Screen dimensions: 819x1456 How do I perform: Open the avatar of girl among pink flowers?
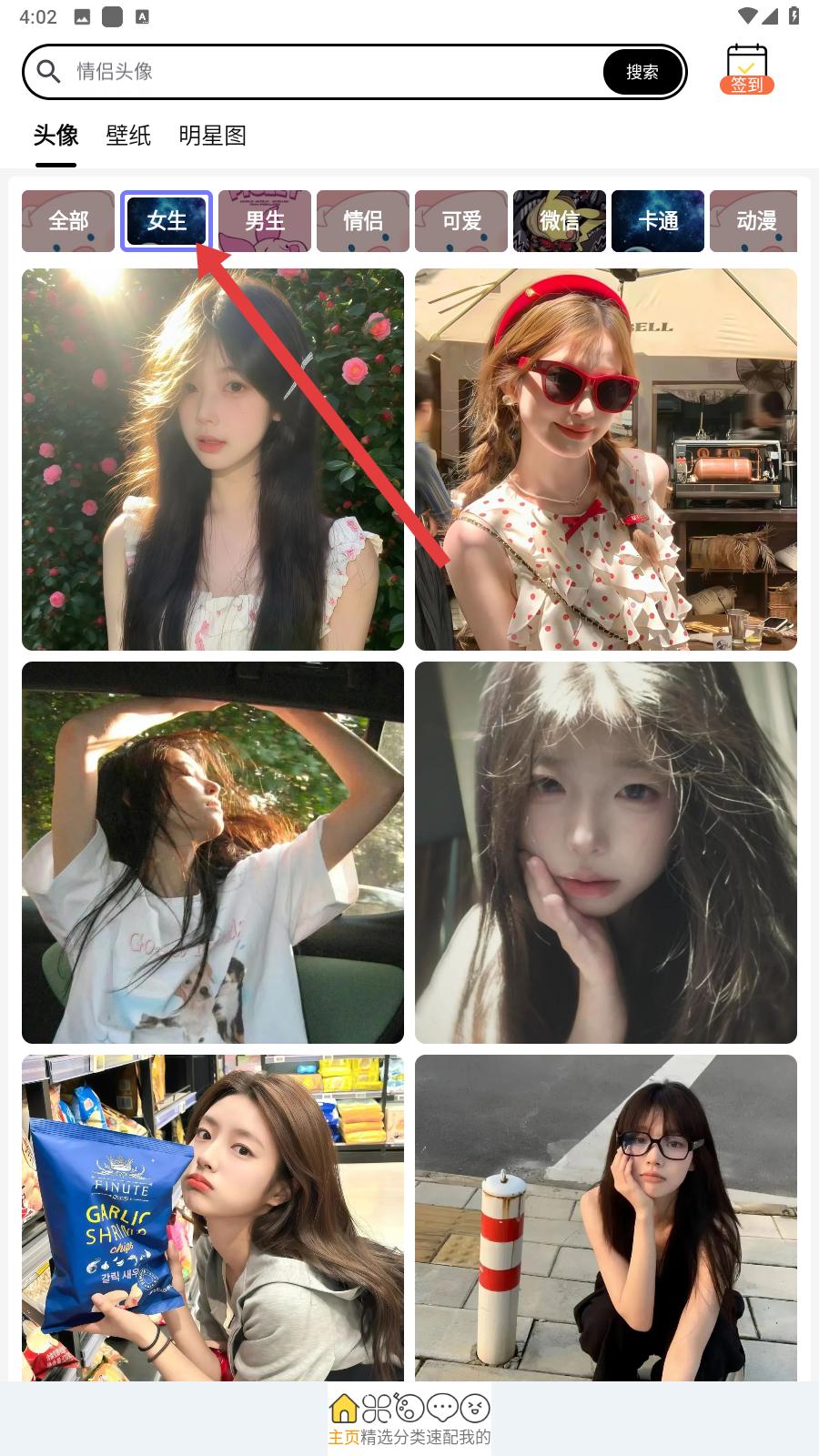pyautogui.click(x=213, y=460)
